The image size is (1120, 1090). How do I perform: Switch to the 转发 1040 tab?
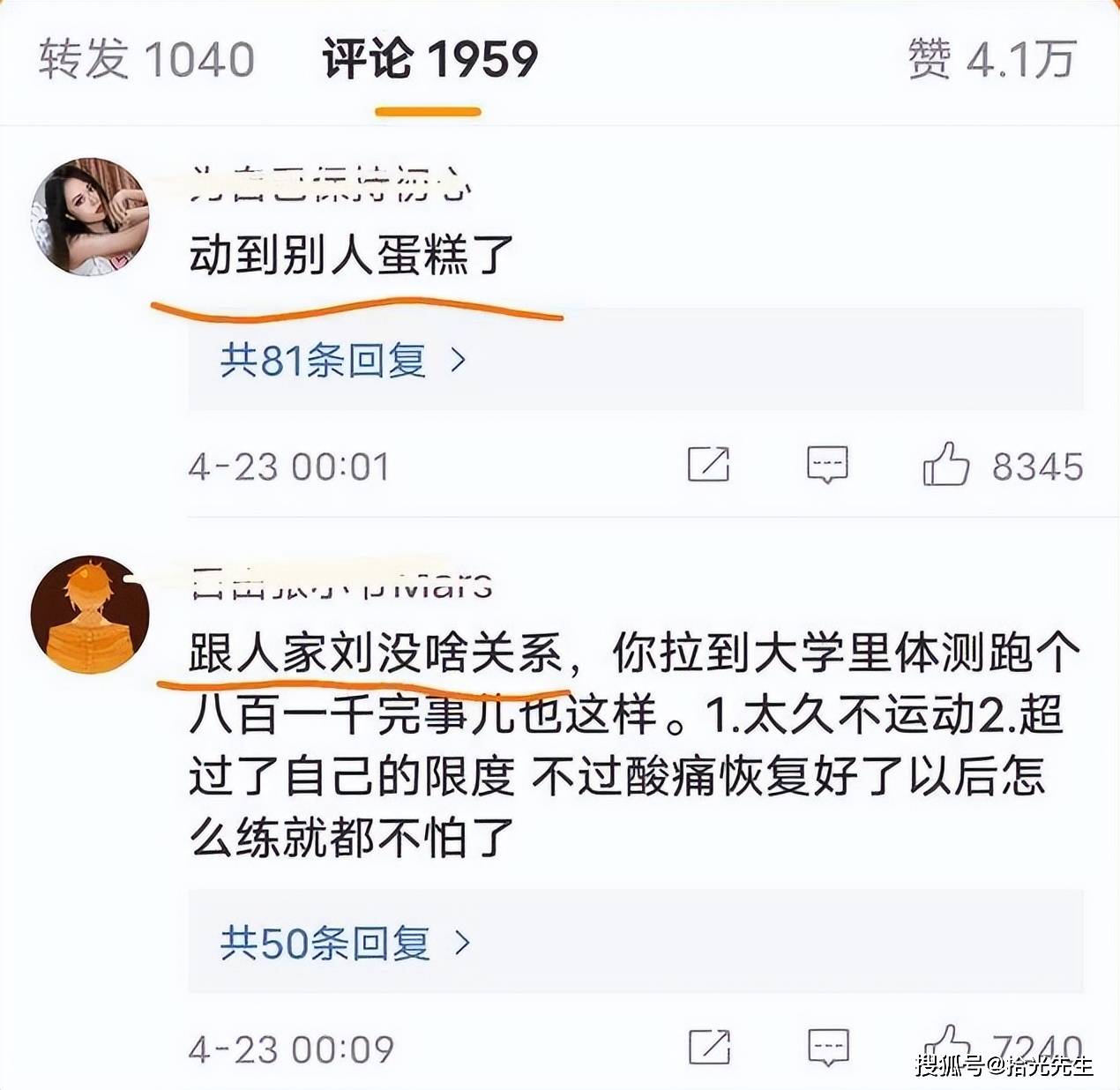point(146,60)
